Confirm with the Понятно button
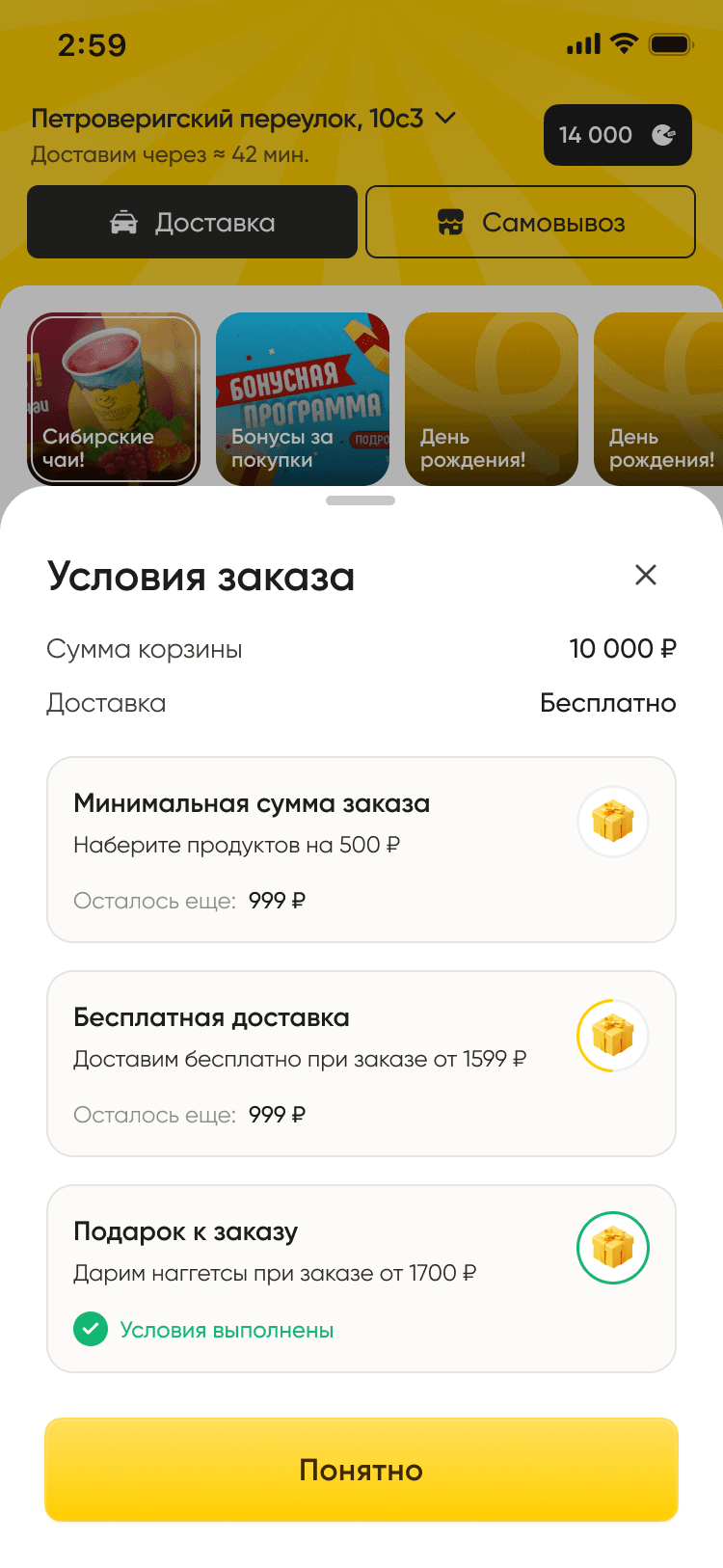 click(361, 1470)
